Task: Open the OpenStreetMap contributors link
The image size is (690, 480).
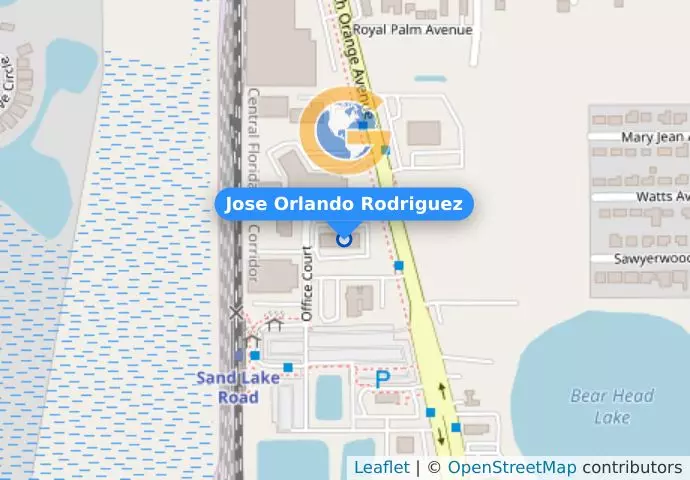Action: pos(511,468)
